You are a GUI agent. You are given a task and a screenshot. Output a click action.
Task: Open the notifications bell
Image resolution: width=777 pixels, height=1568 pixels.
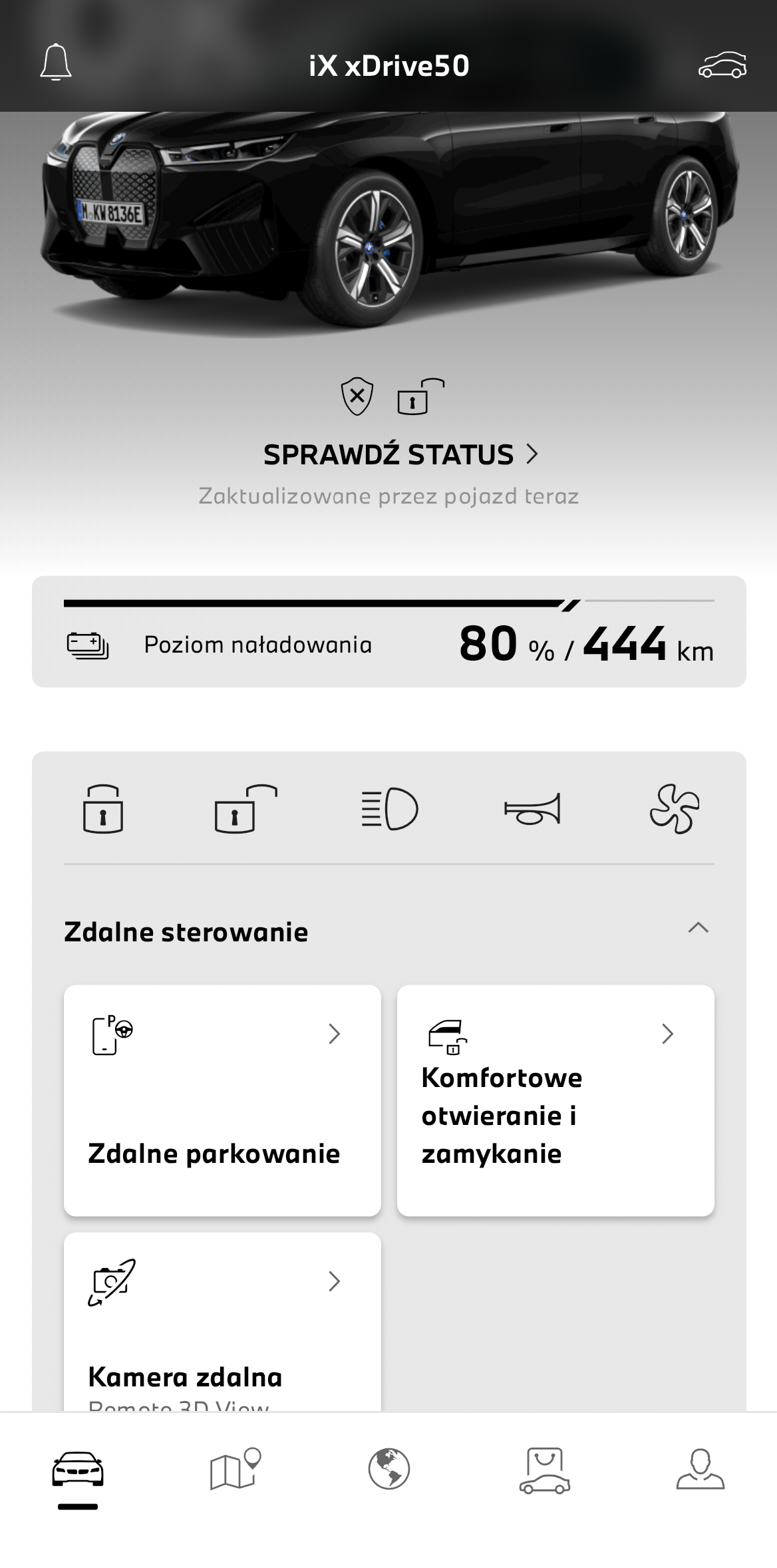point(56,63)
